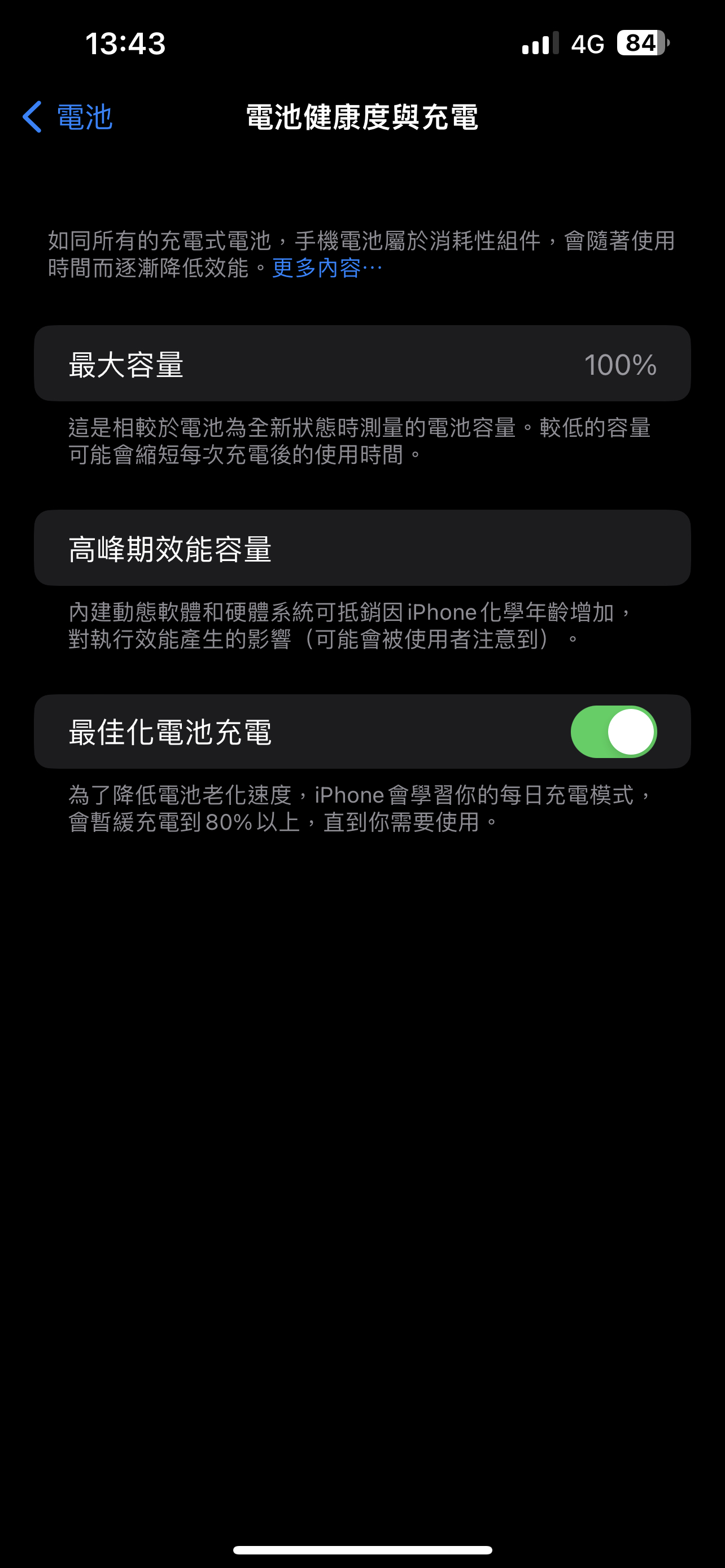
Task: Go back to 電池 settings
Action: click(68, 117)
